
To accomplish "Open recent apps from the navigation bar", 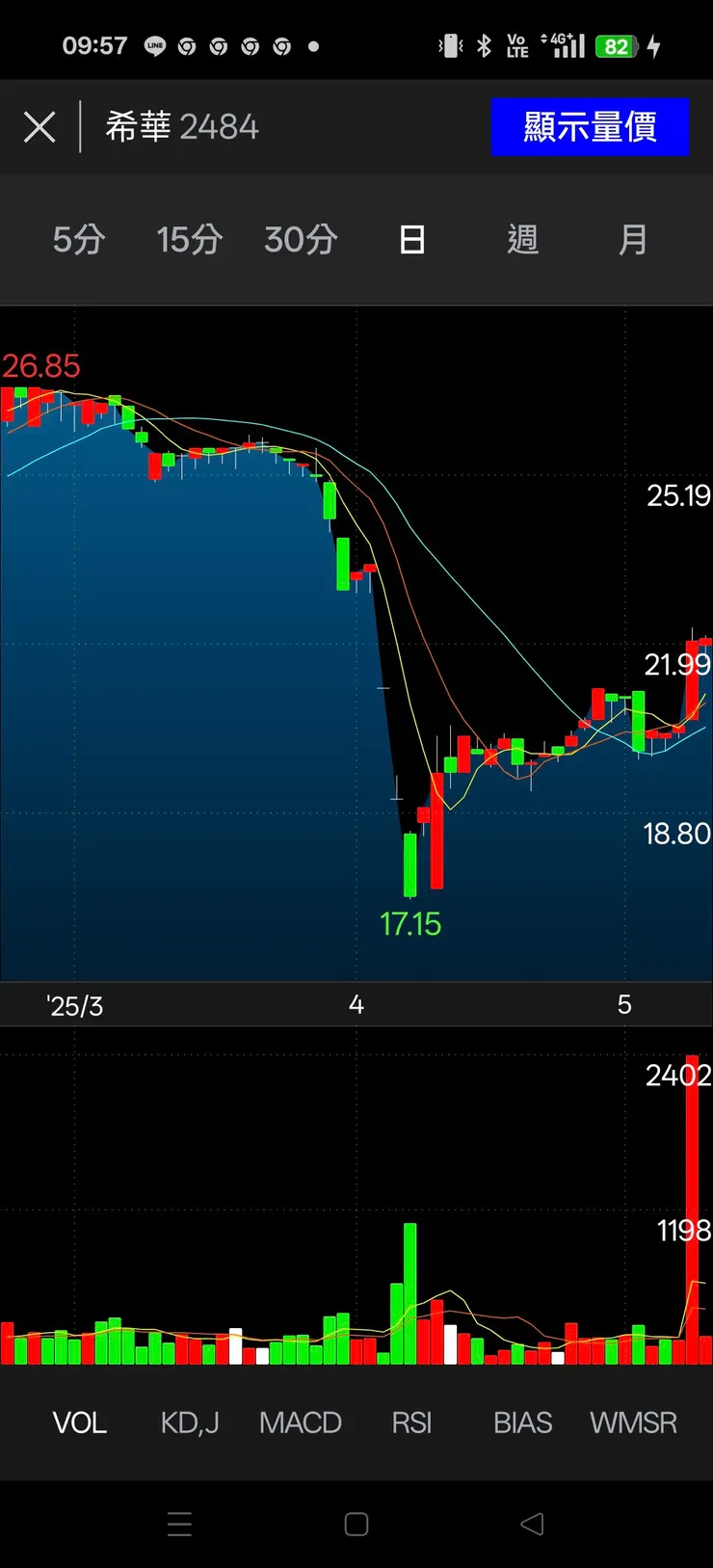I will tap(180, 1524).
